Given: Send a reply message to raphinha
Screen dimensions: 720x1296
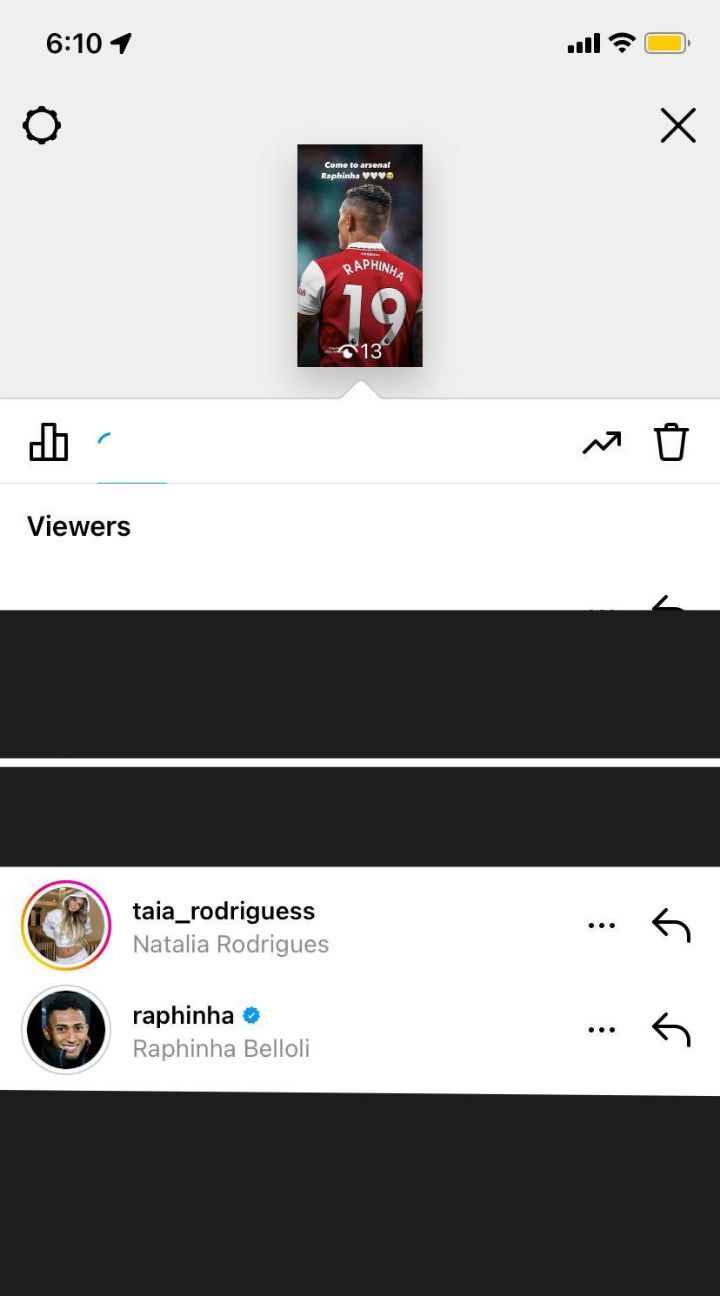Looking at the screenshot, I should pos(671,1030).
